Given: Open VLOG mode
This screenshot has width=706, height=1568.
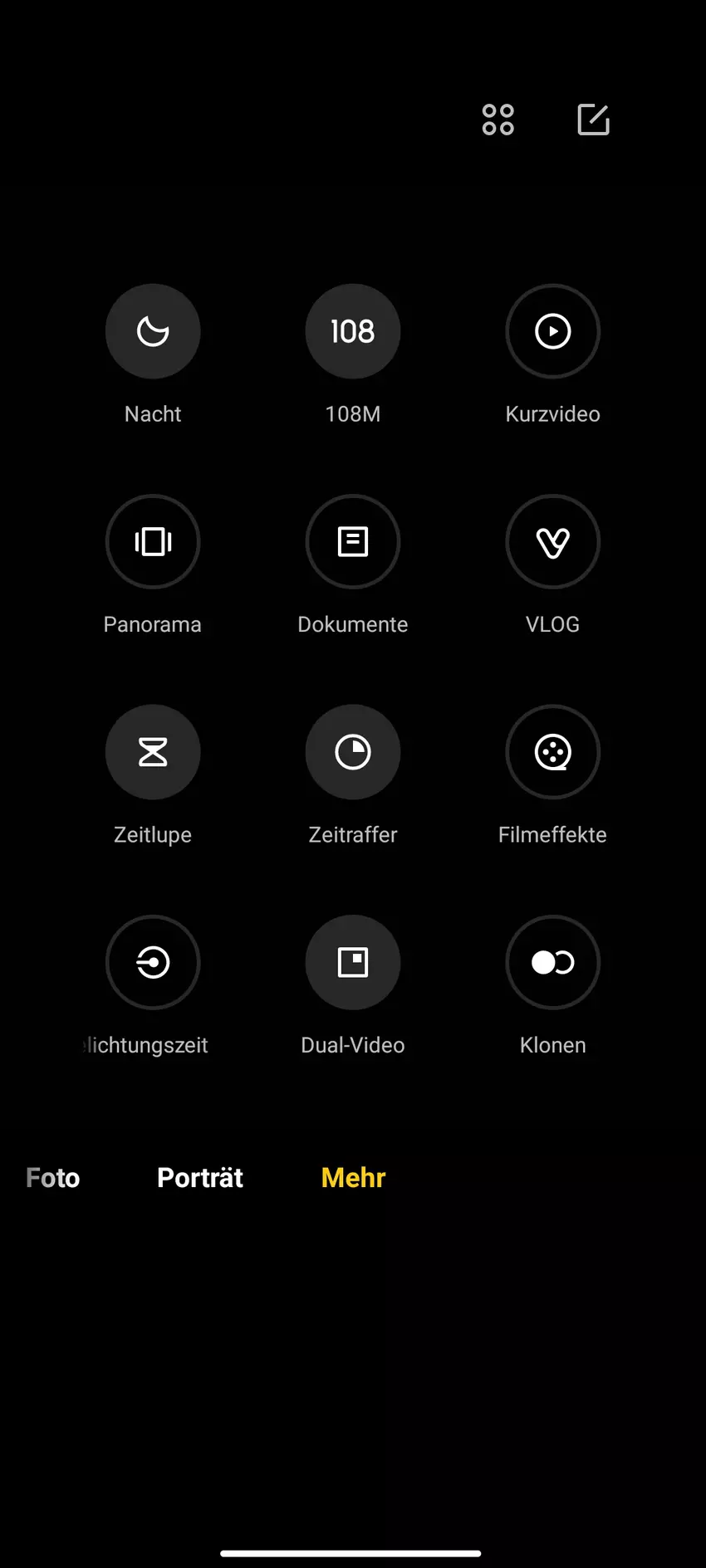Looking at the screenshot, I should (552, 541).
